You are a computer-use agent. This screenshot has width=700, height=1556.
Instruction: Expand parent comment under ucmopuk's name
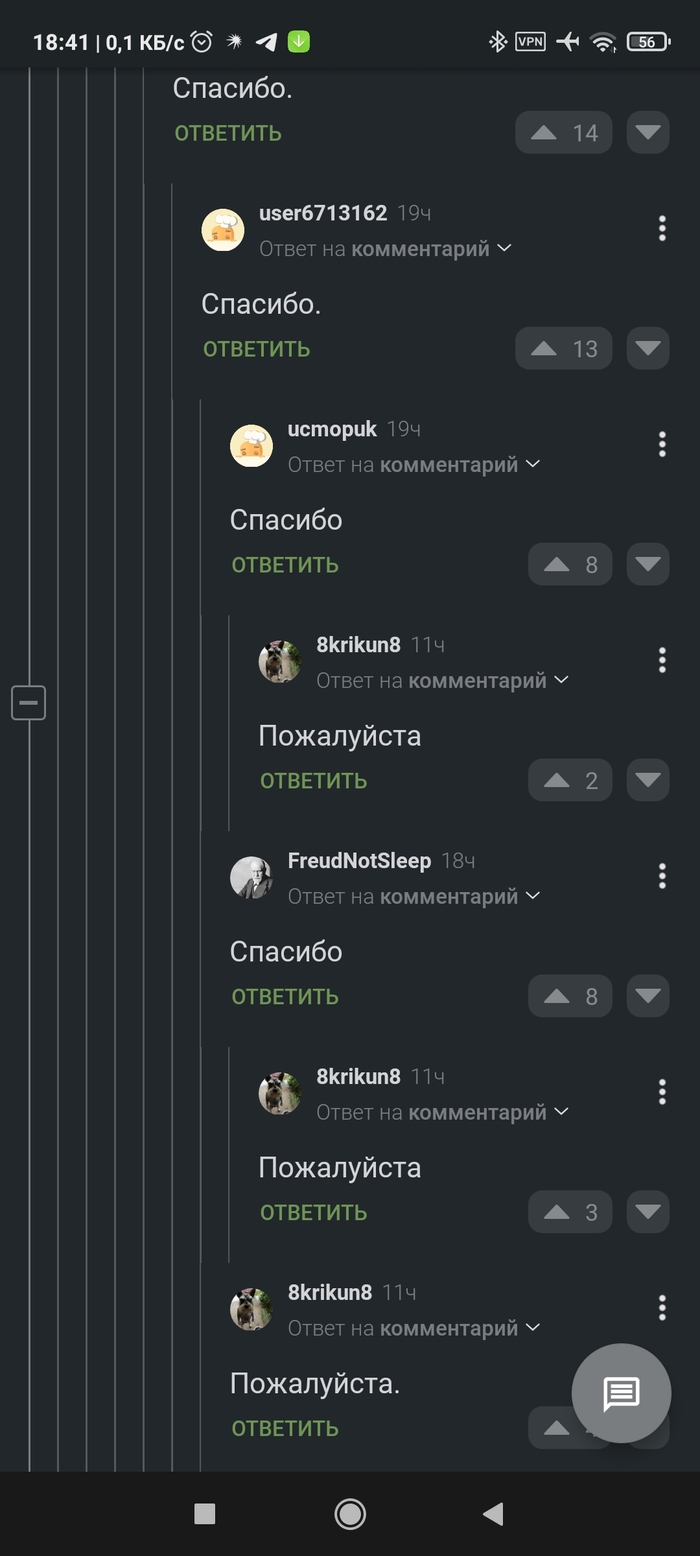point(413,464)
